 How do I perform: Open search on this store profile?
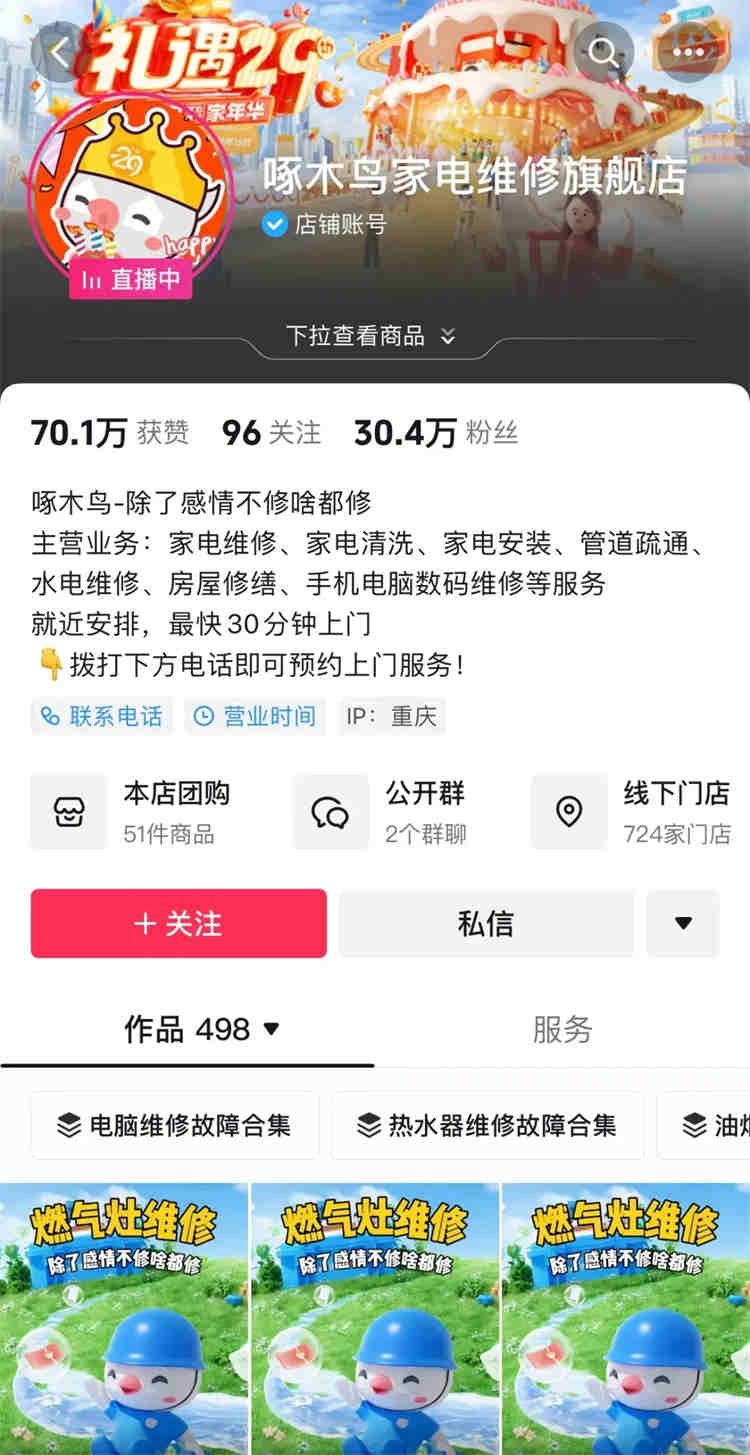[x=603, y=52]
